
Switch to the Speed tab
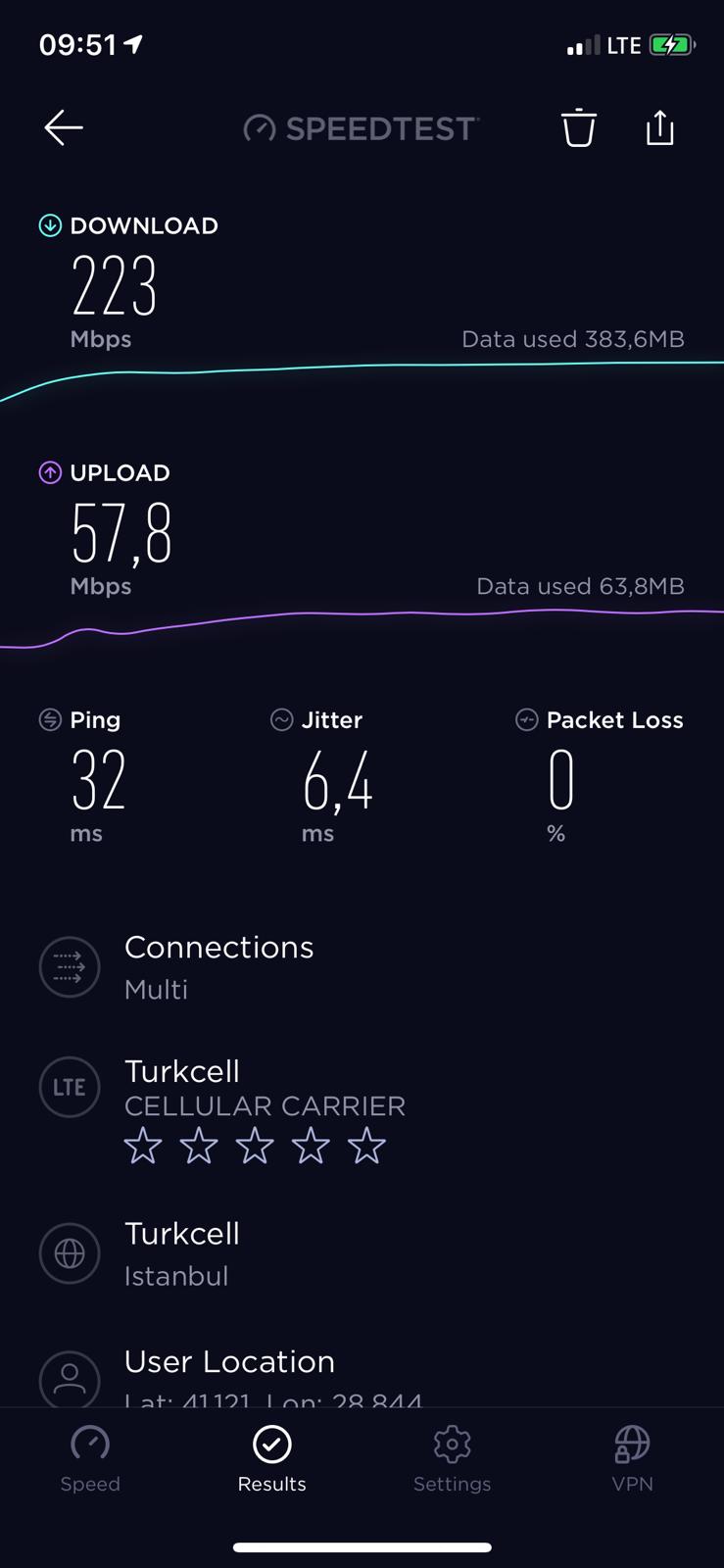pos(90,1459)
